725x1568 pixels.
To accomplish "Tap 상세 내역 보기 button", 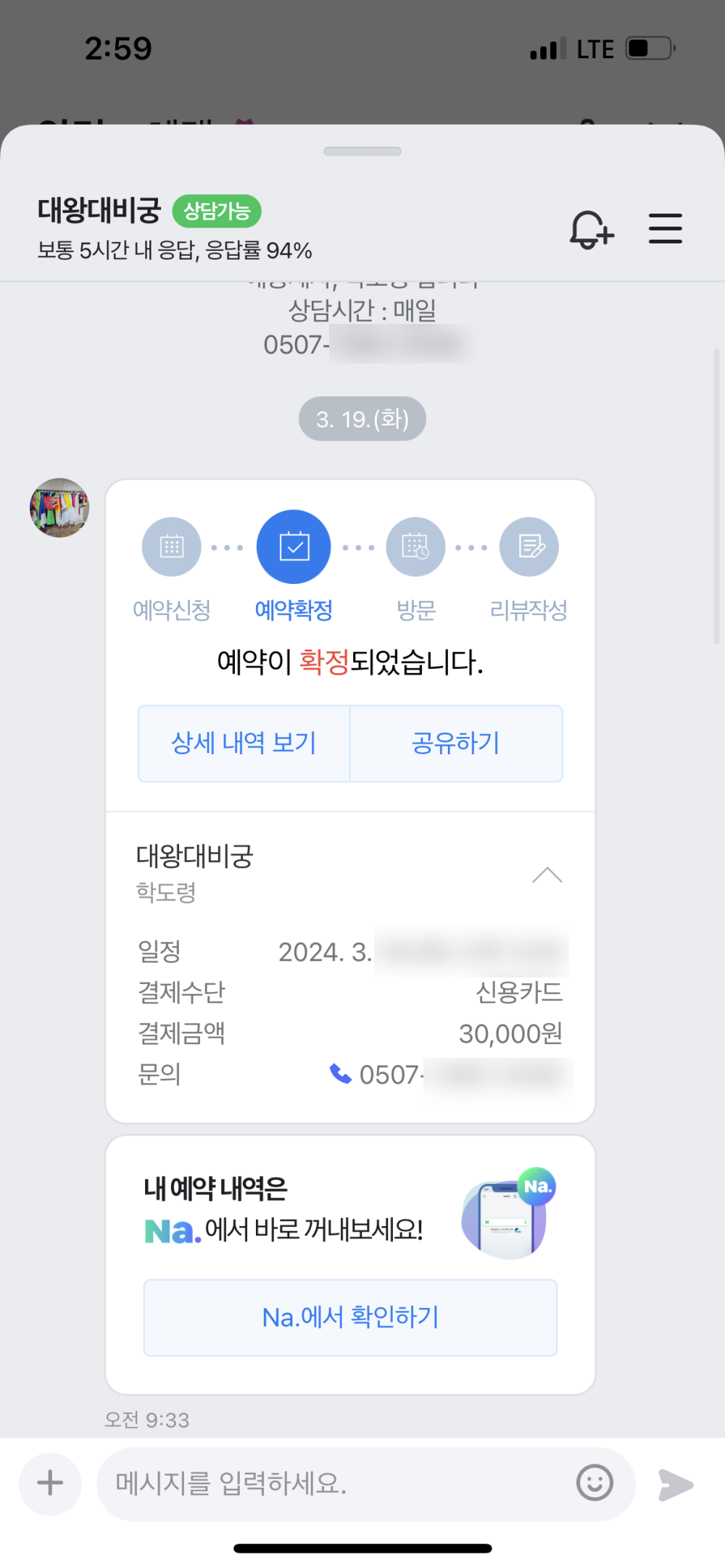I will tap(244, 743).
